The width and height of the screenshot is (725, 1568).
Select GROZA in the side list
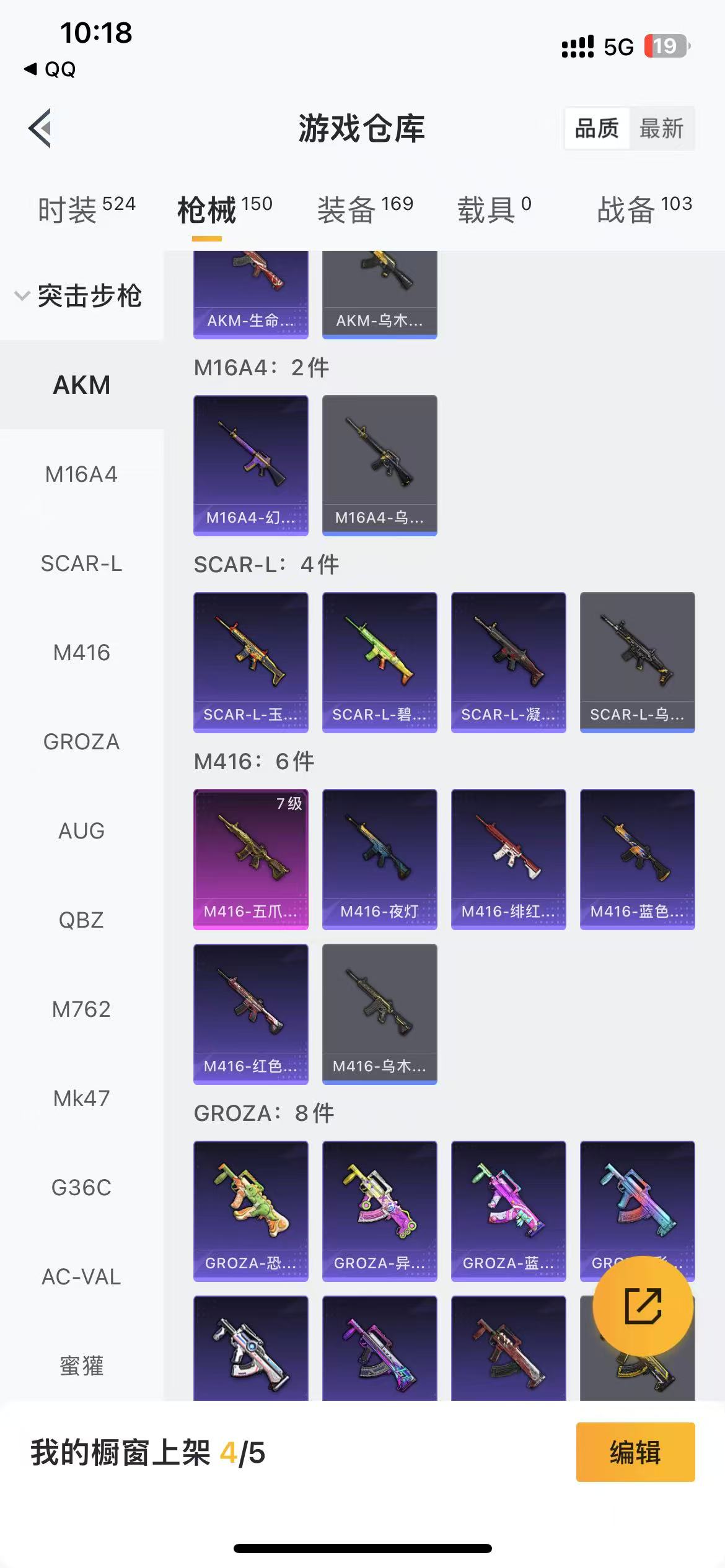tap(81, 742)
